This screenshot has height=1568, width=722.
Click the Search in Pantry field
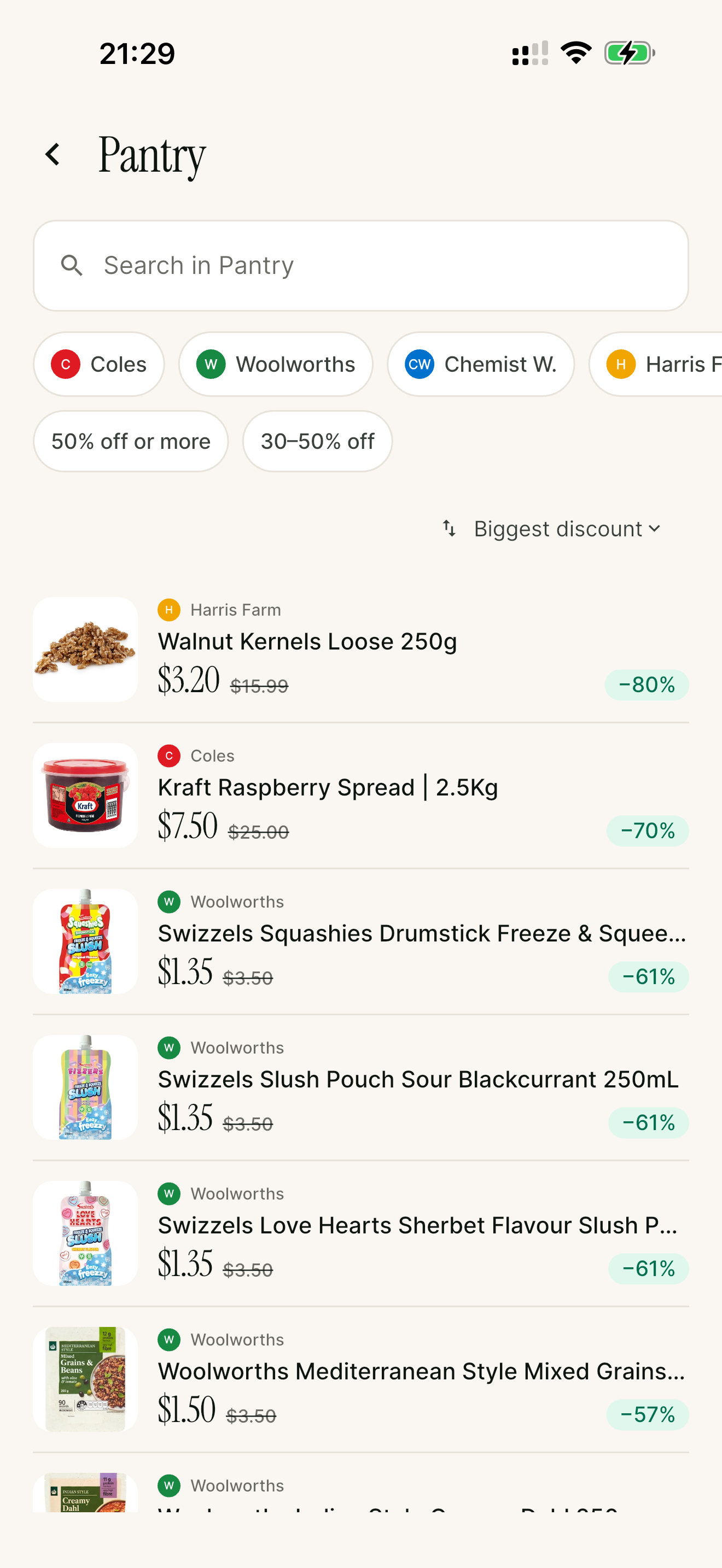tap(361, 265)
